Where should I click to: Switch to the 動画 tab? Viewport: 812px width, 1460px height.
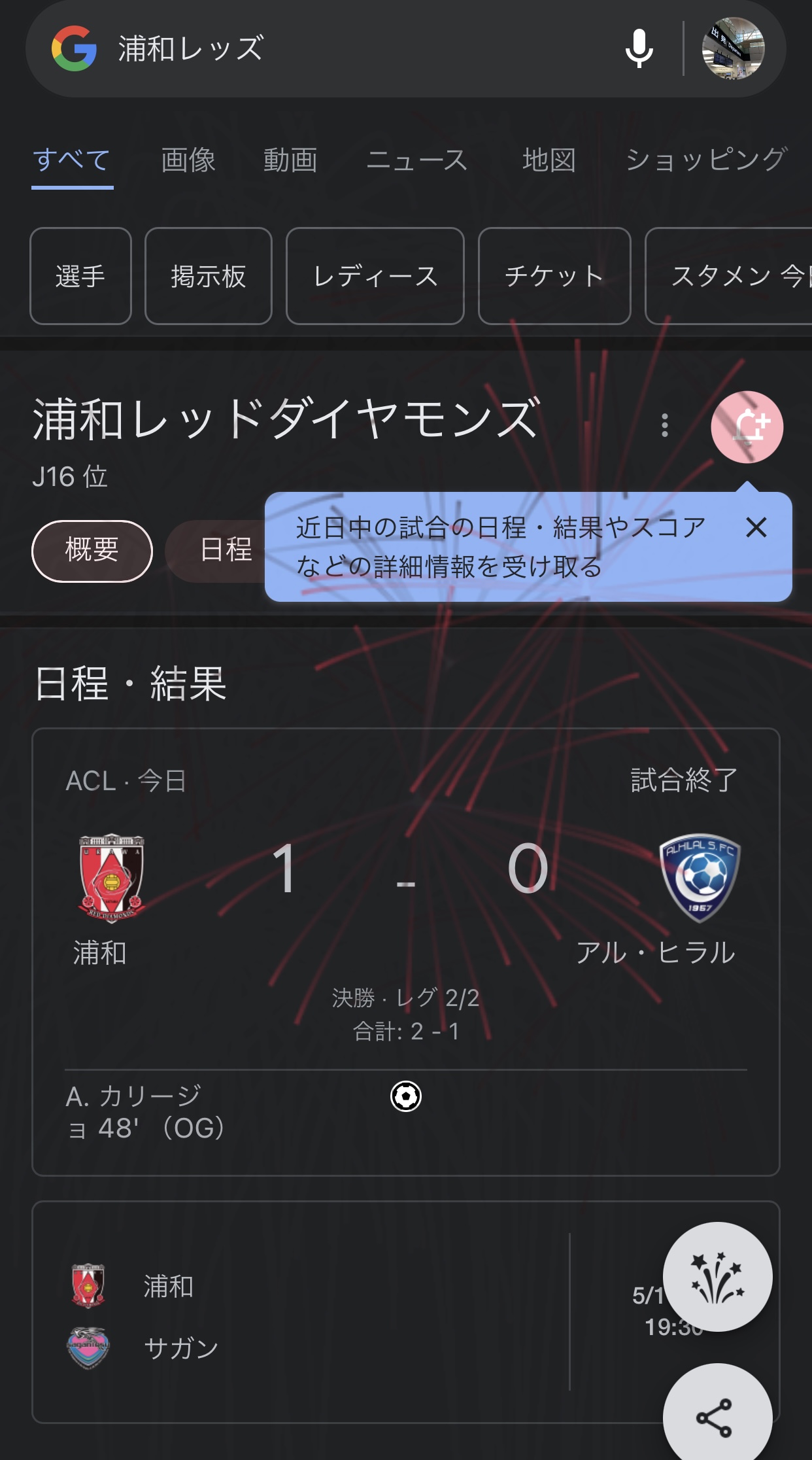tap(290, 160)
